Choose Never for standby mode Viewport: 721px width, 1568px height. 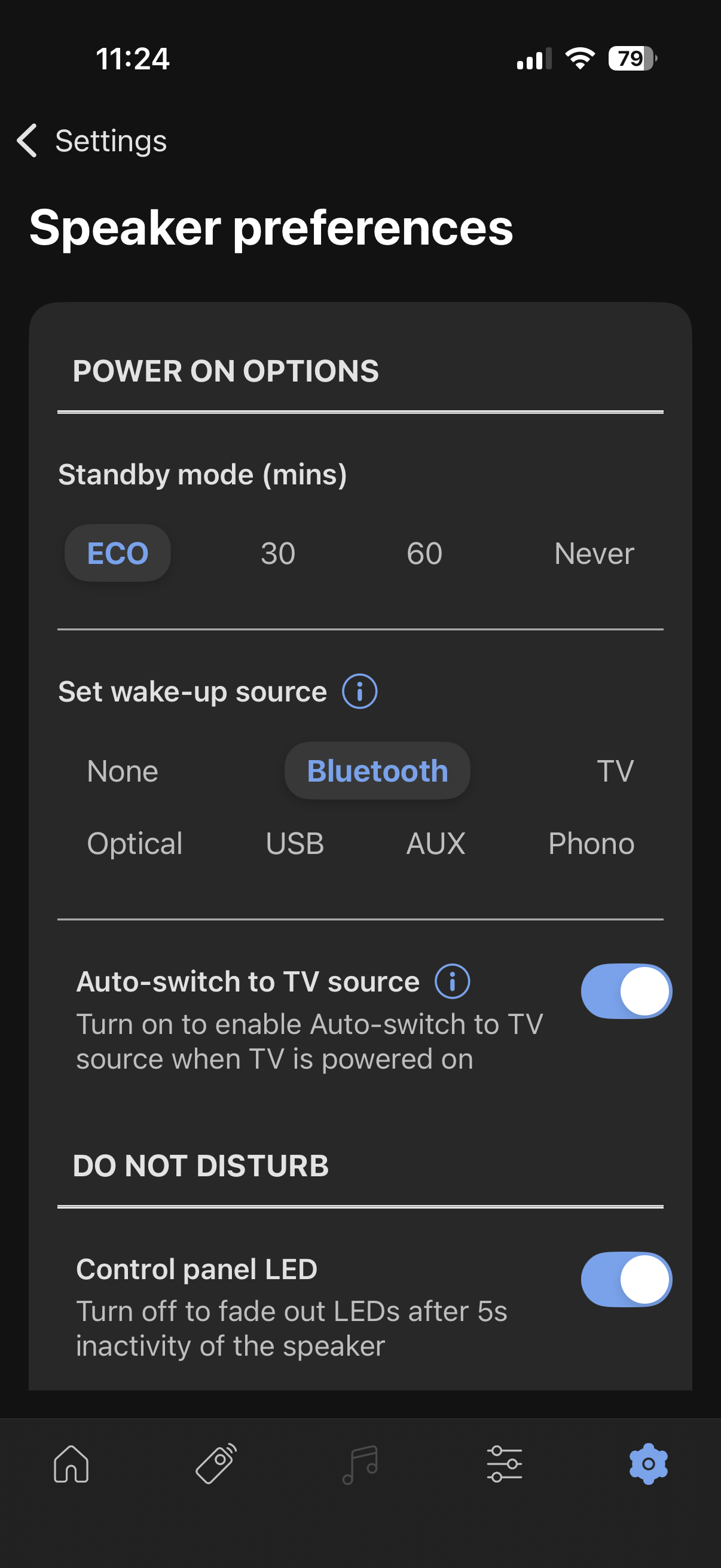point(594,553)
